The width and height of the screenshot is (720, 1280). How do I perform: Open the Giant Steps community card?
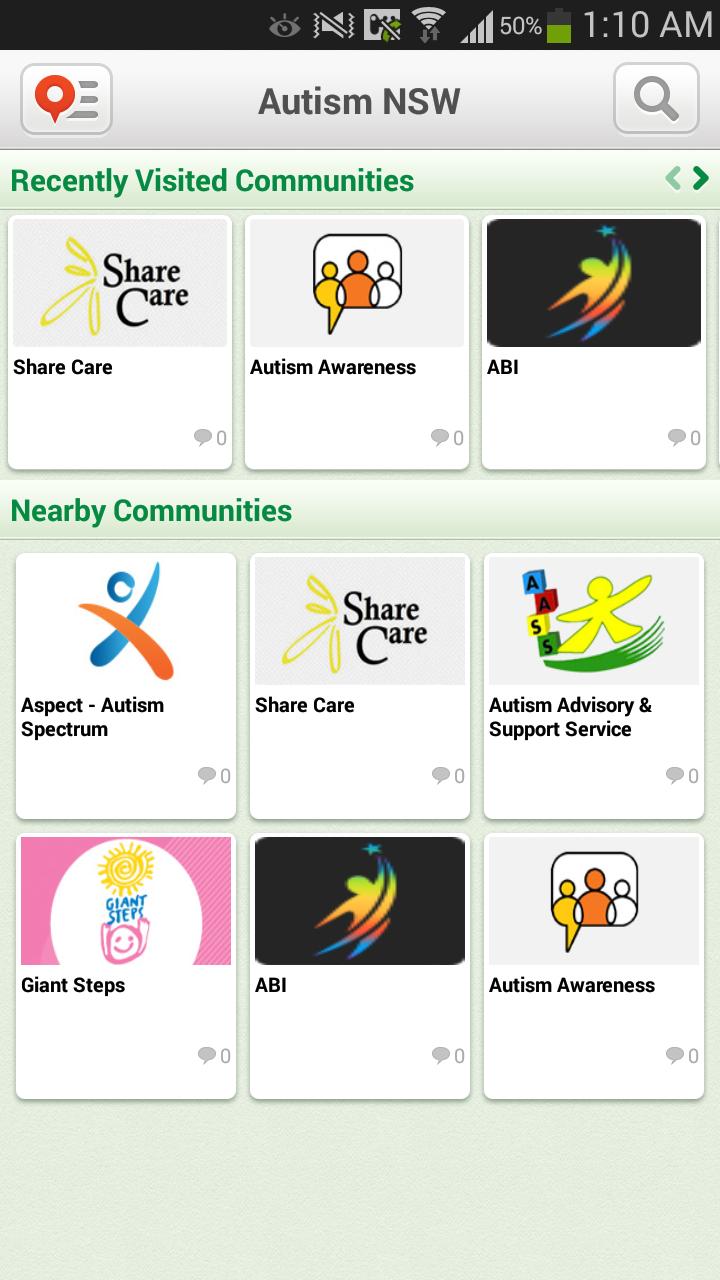click(125, 963)
